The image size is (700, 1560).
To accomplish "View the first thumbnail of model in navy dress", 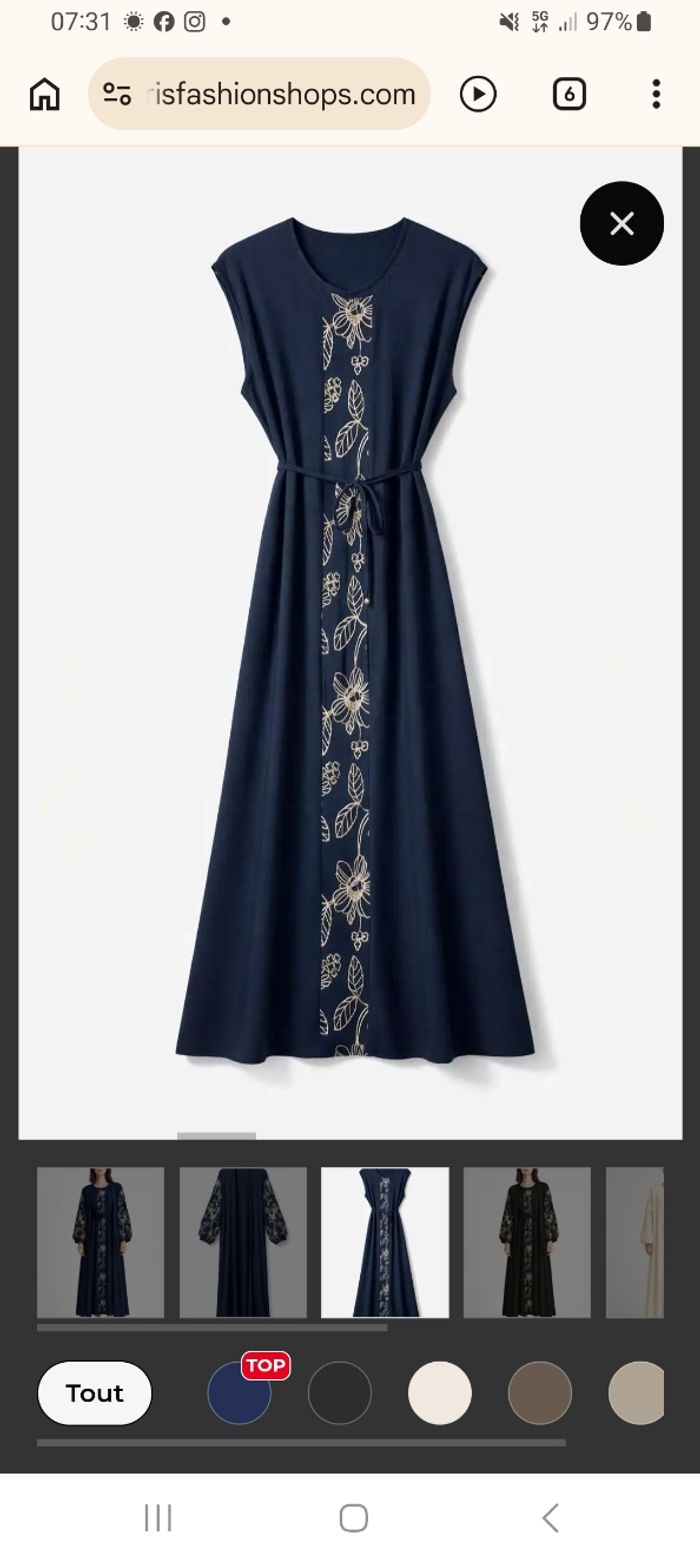I will click(100, 1242).
